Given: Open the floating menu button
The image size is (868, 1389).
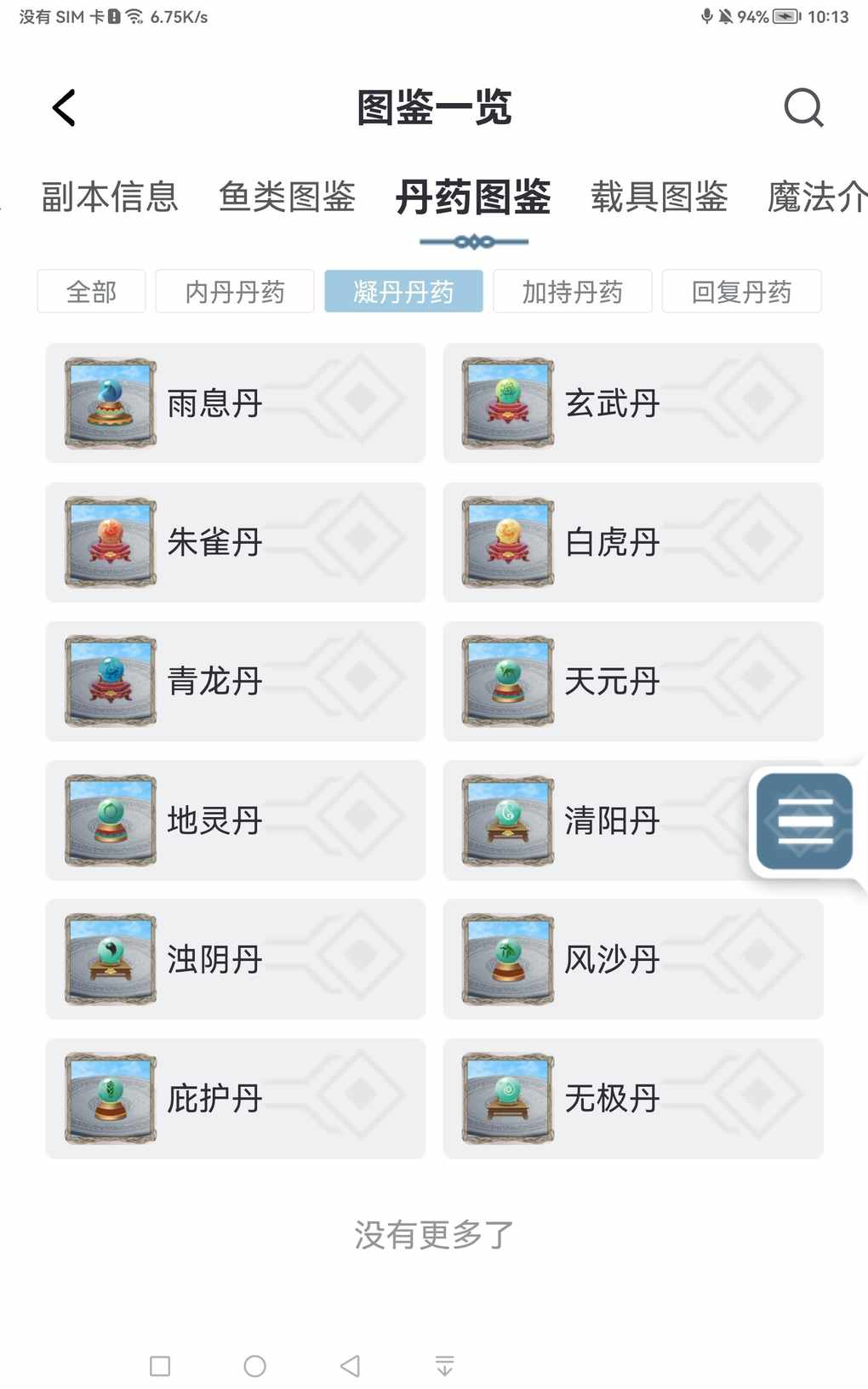Looking at the screenshot, I should click(804, 821).
